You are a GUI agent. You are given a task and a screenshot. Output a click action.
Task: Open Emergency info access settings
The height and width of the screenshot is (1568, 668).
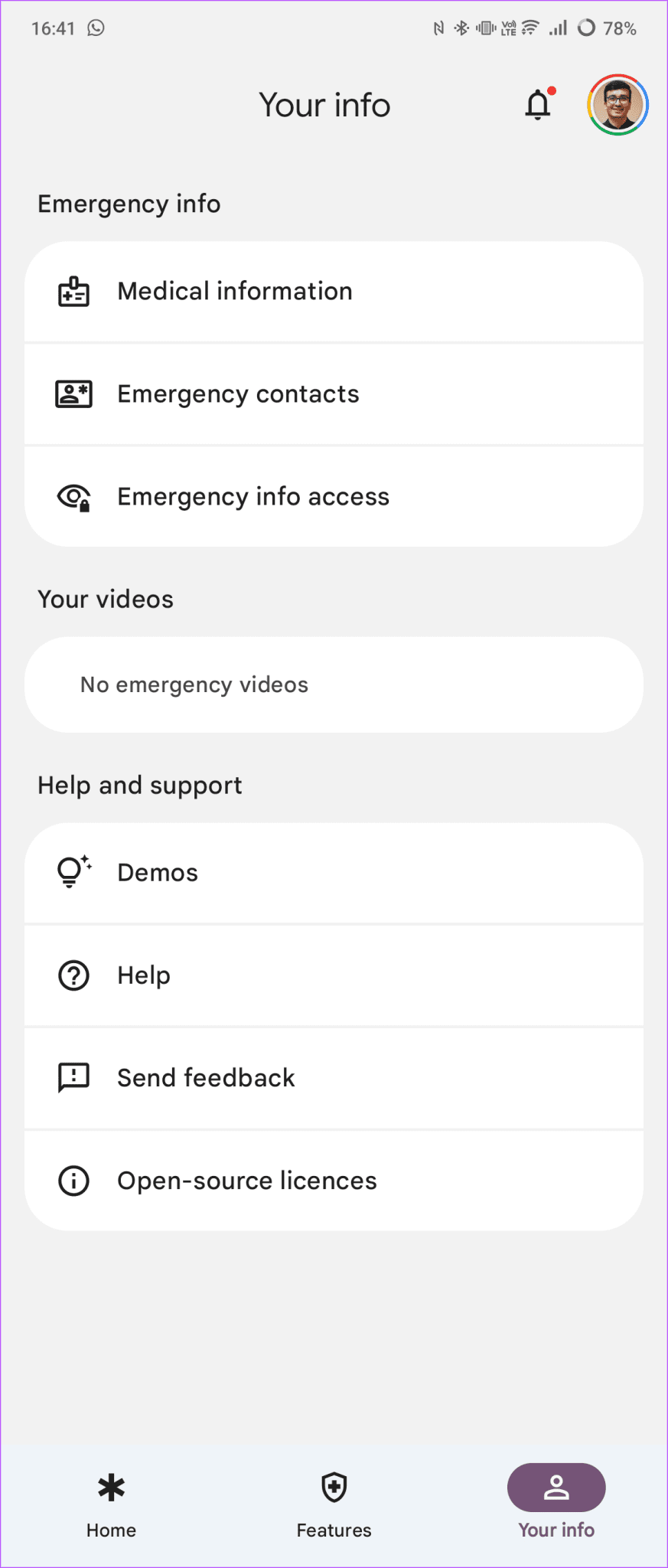coord(334,497)
